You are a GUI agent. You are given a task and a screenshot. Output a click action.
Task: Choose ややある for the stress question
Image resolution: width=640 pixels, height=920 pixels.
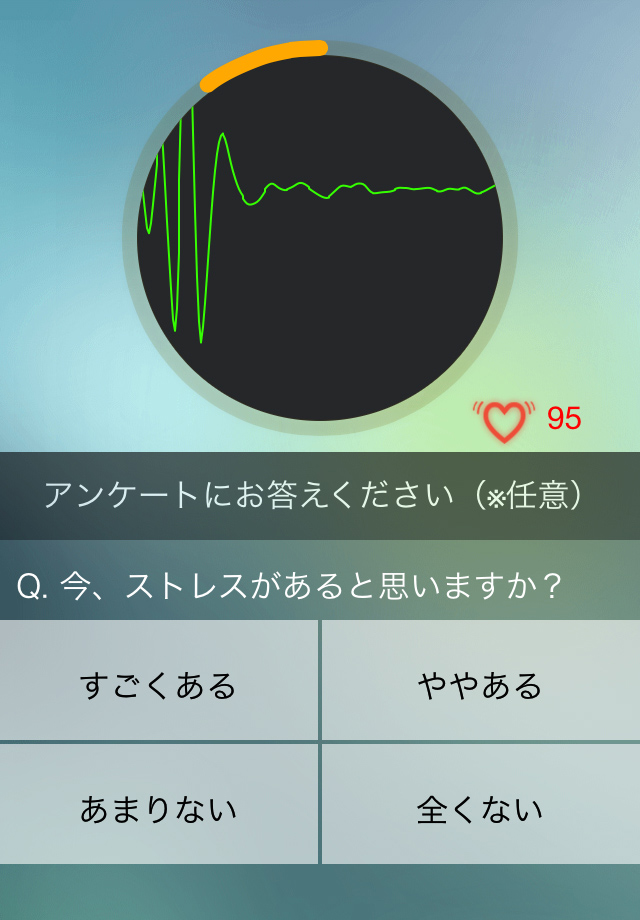481,683
